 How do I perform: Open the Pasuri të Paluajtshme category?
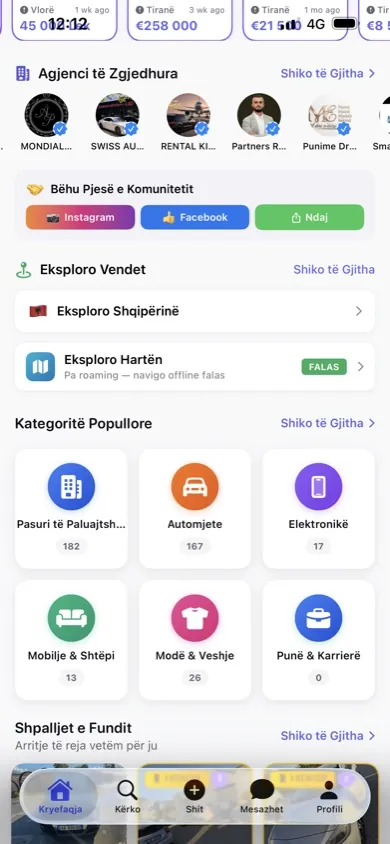(71, 509)
